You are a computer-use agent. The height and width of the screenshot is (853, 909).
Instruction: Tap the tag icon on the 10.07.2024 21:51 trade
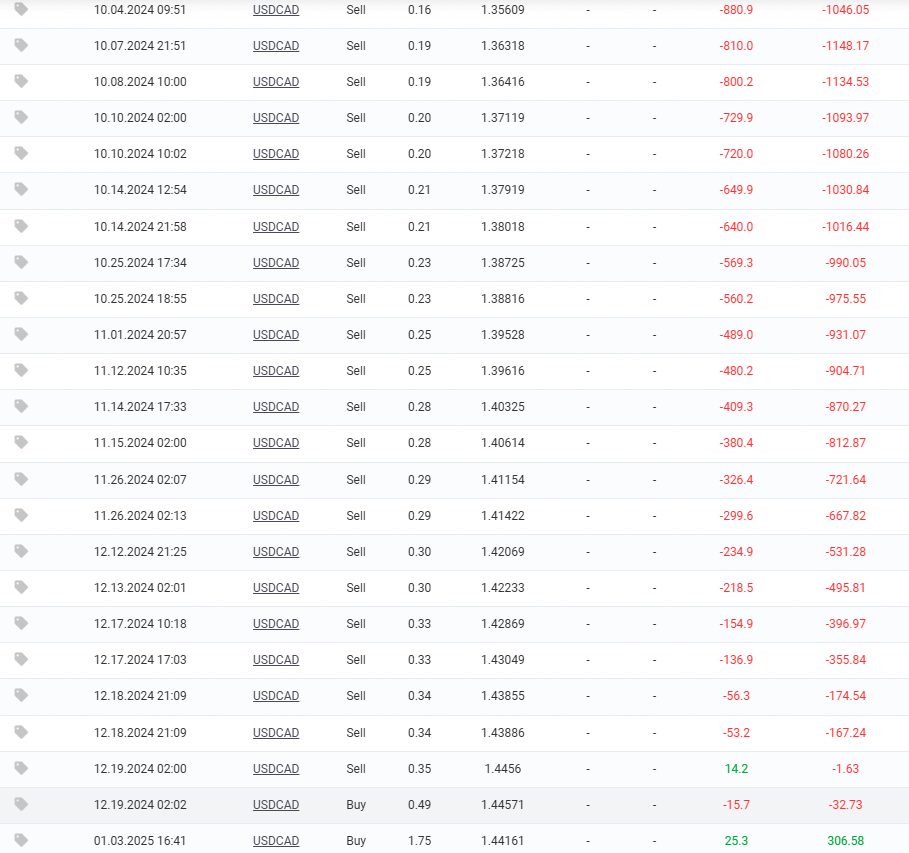[x=21, y=45]
